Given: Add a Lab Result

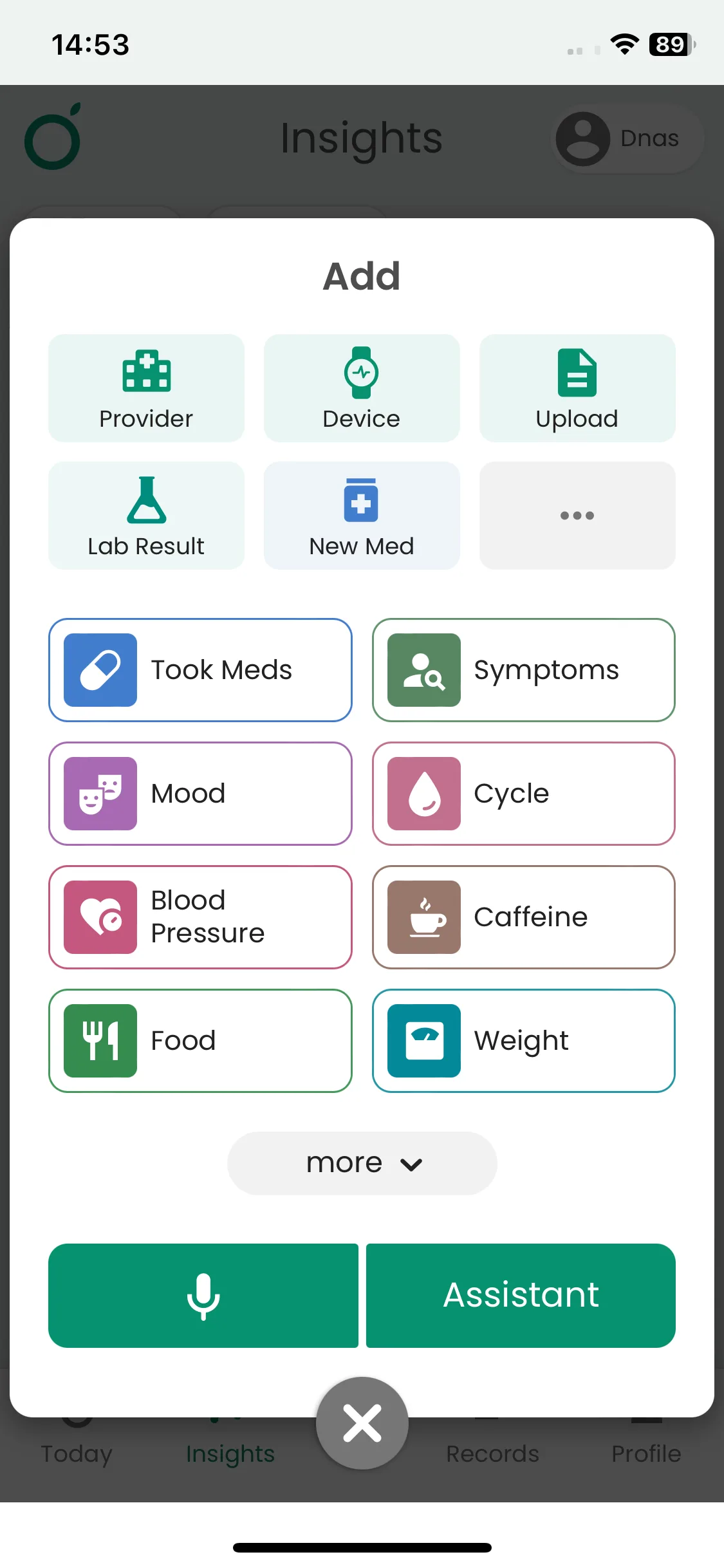Looking at the screenshot, I should (x=146, y=516).
